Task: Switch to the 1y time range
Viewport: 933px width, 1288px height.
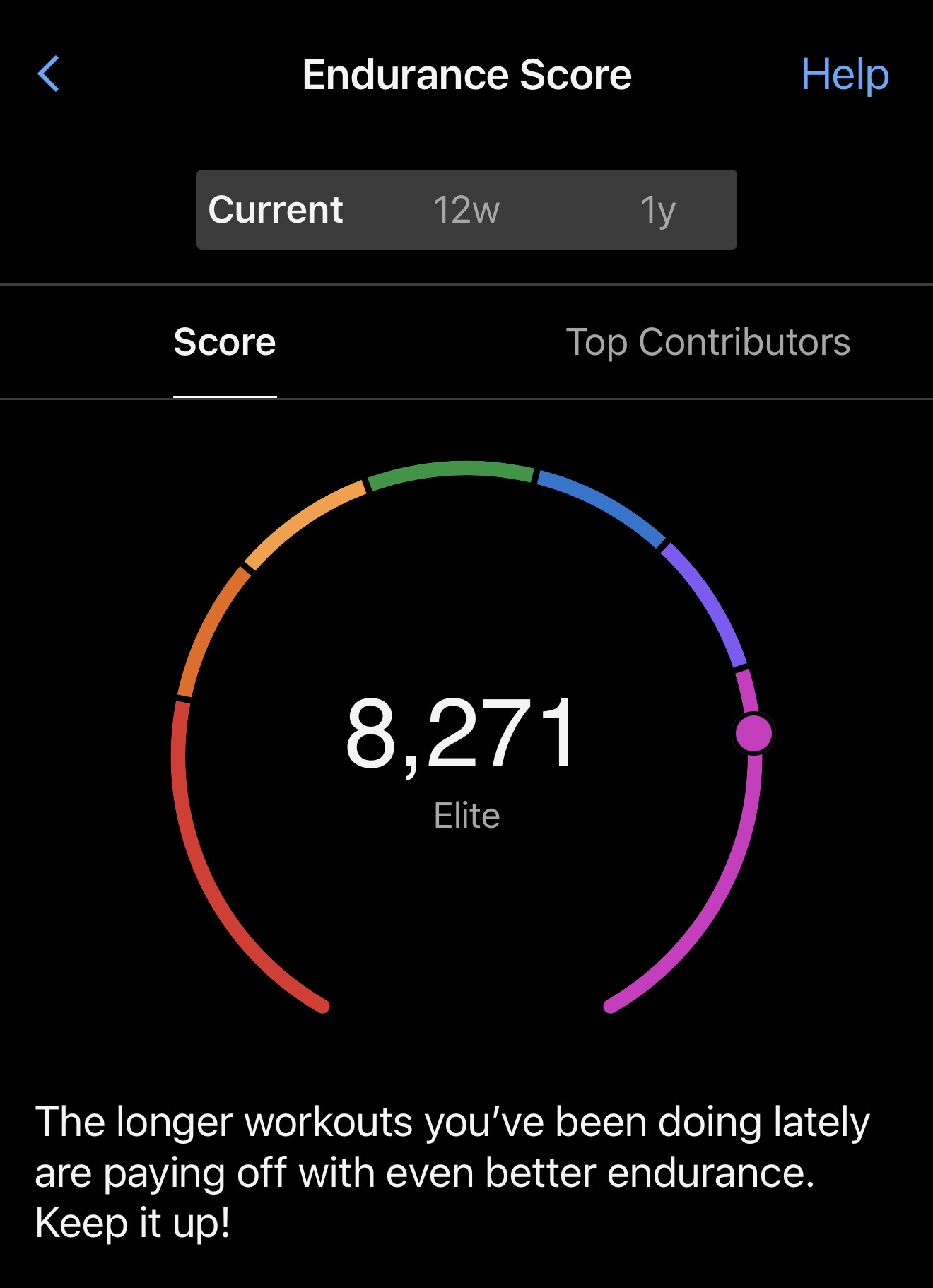Action: (657, 210)
